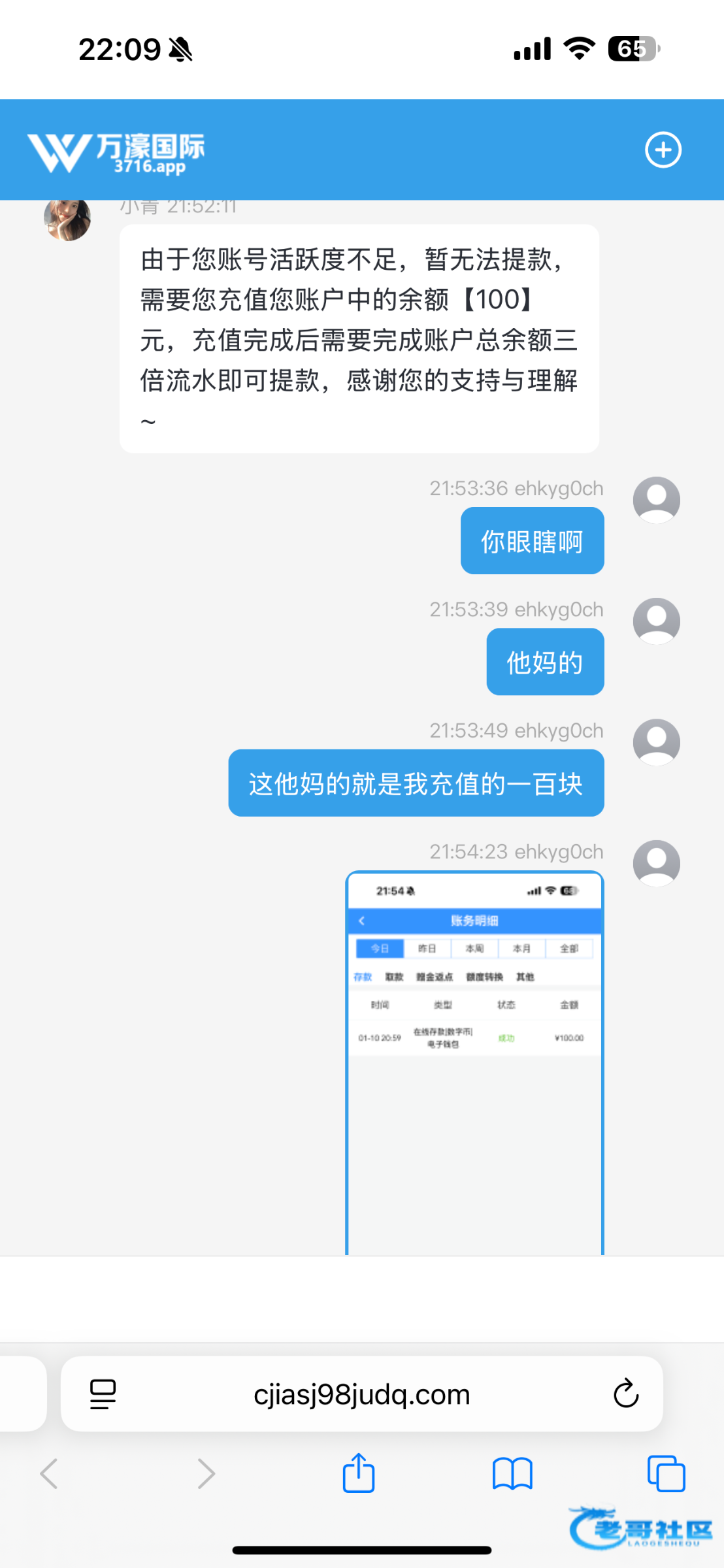724x1568 pixels.
Task: Go back to the previous page
Action: tap(50, 1474)
